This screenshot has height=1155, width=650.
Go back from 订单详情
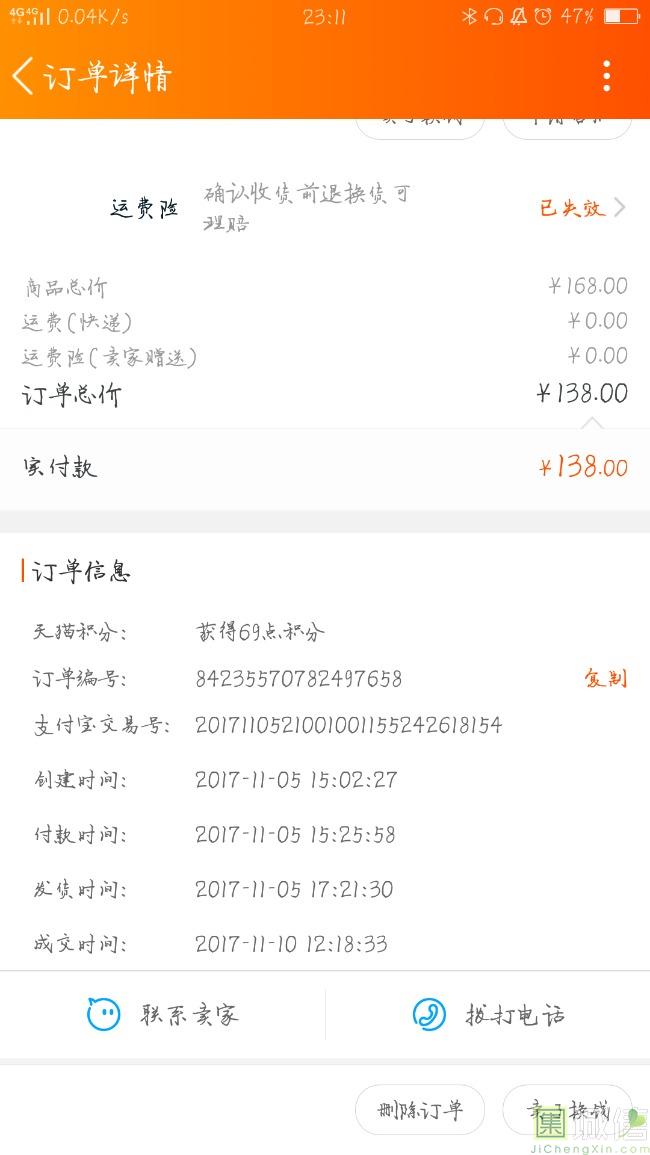click(x=24, y=76)
